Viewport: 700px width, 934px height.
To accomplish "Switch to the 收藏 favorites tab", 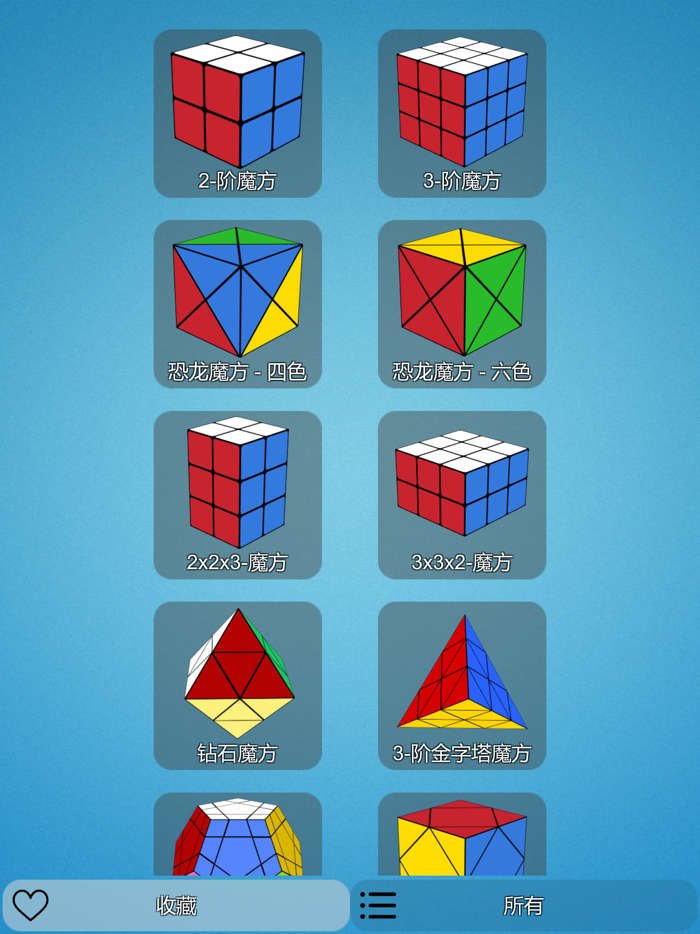I will pos(176,906).
